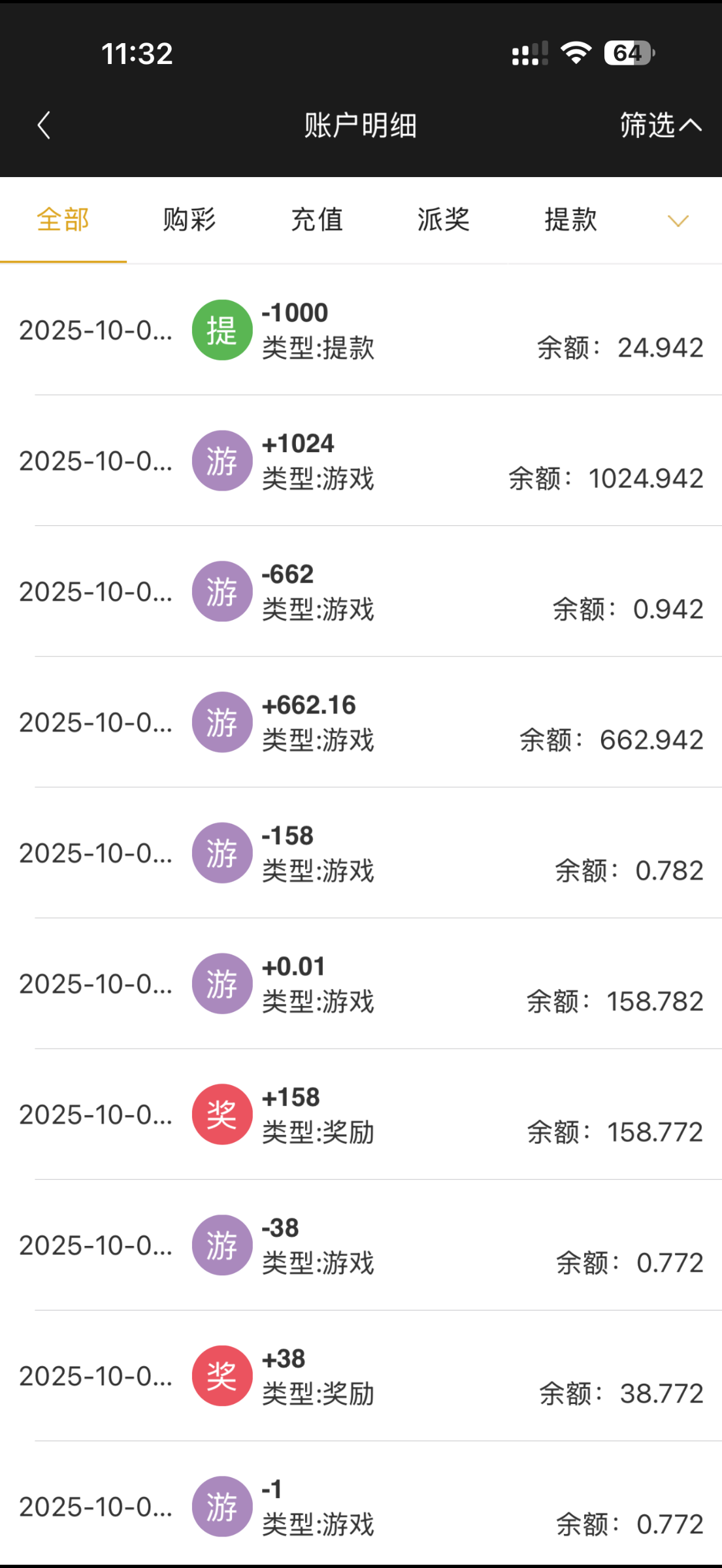722x1568 pixels.
Task: Switch to the 派奖 tab
Action: point(444,220)
